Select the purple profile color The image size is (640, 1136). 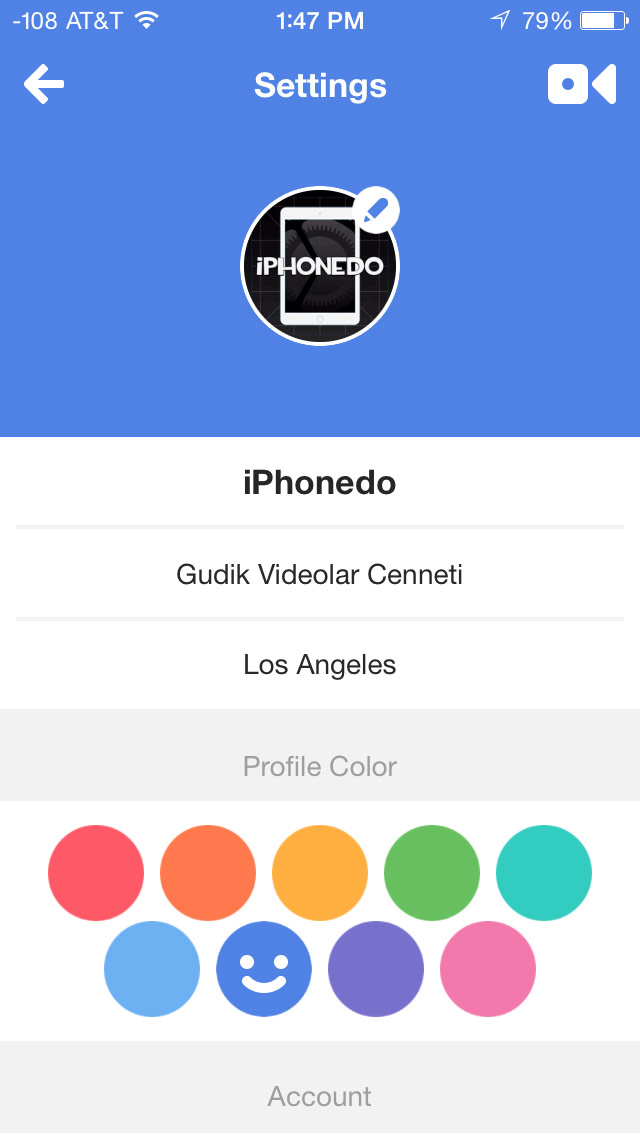tap(375, 969)
